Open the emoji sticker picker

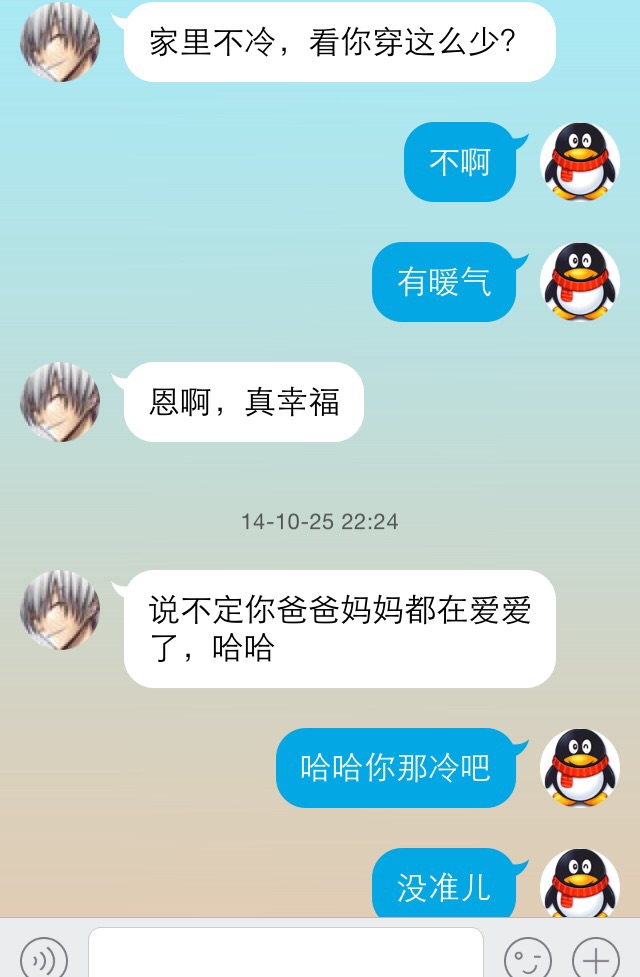coord(527,958)
